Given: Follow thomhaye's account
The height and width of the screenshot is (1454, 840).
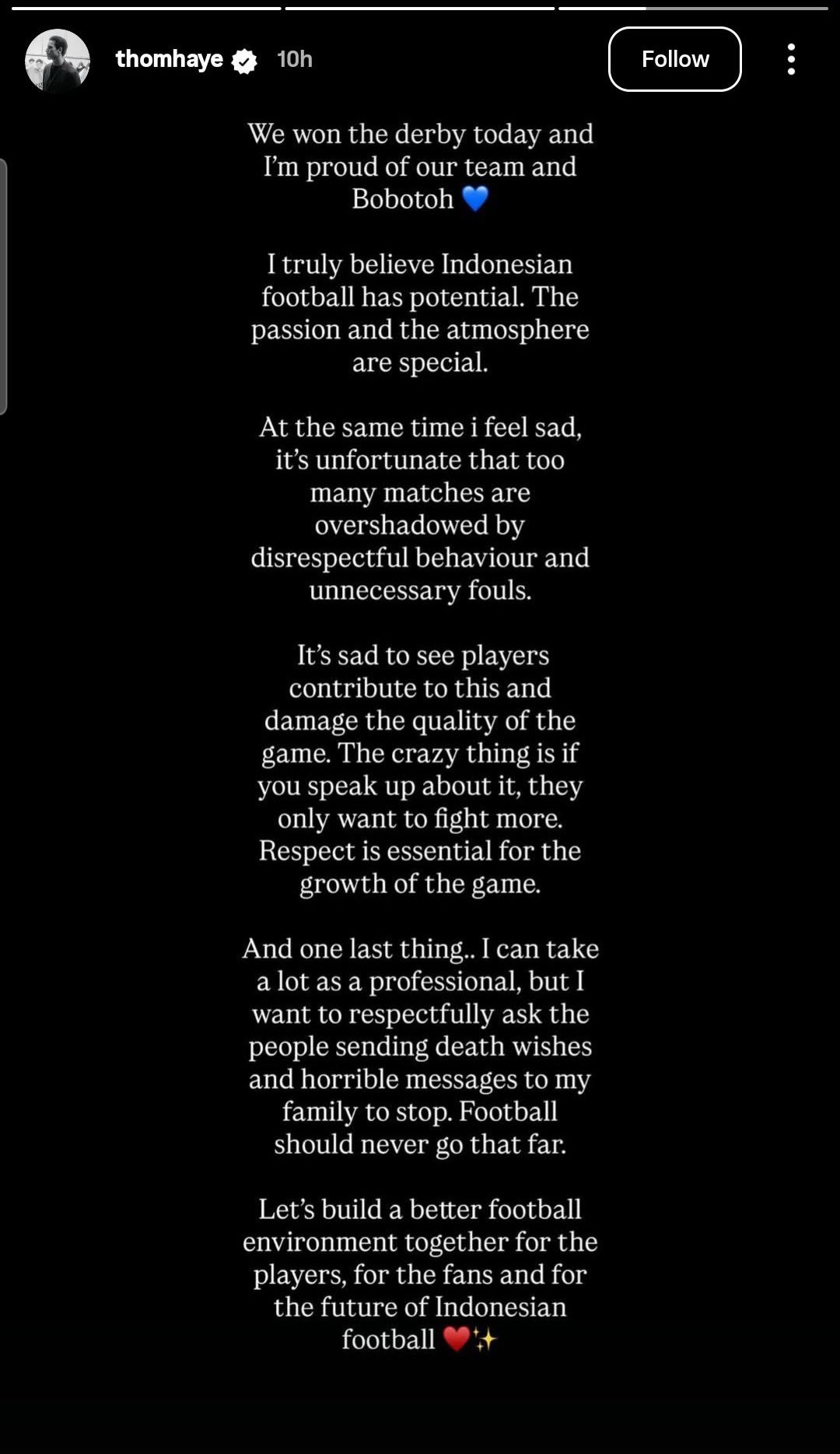Looking at the screenshot, I should 674,59.
